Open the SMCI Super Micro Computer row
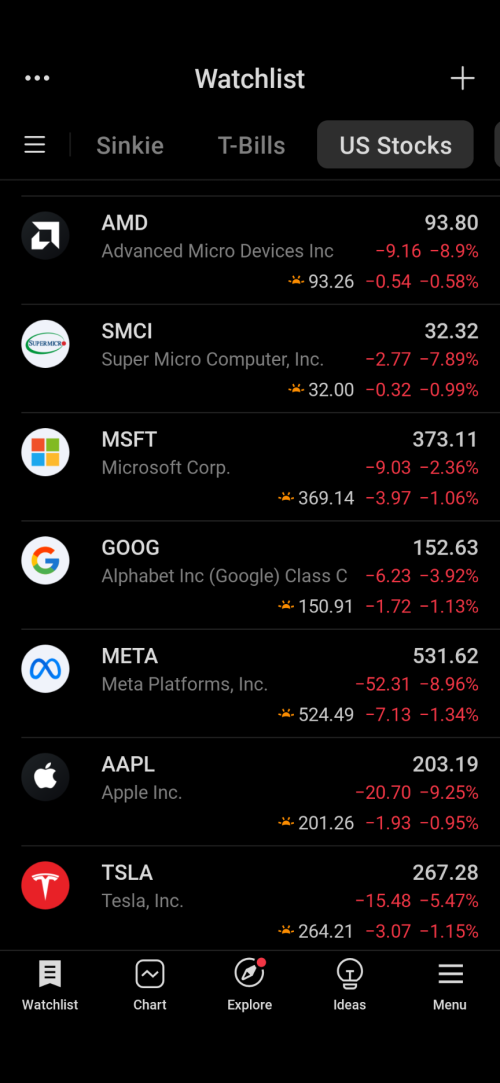The width and height of the screenshot is (500, 1083). (250, 359)
